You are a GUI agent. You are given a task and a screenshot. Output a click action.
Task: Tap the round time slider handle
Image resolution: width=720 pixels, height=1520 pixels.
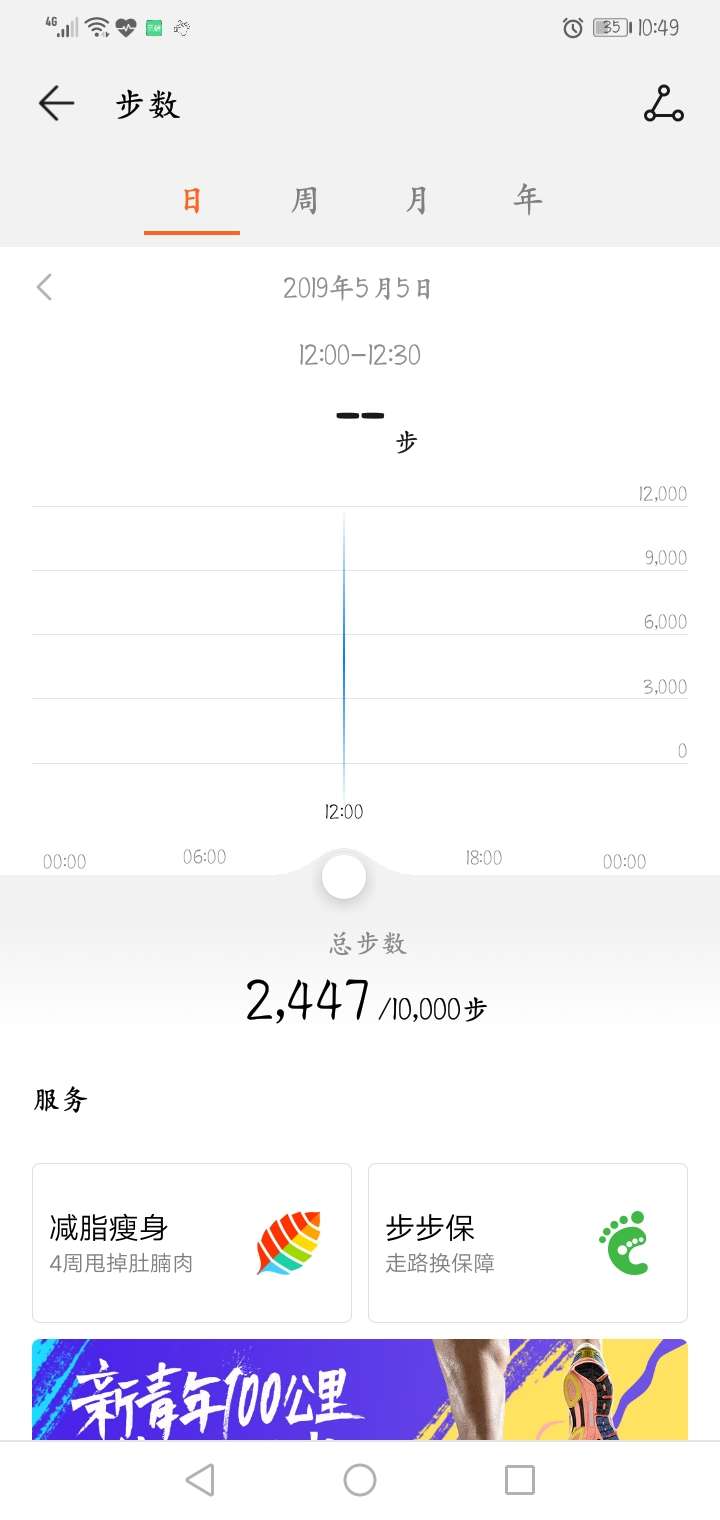344,877
